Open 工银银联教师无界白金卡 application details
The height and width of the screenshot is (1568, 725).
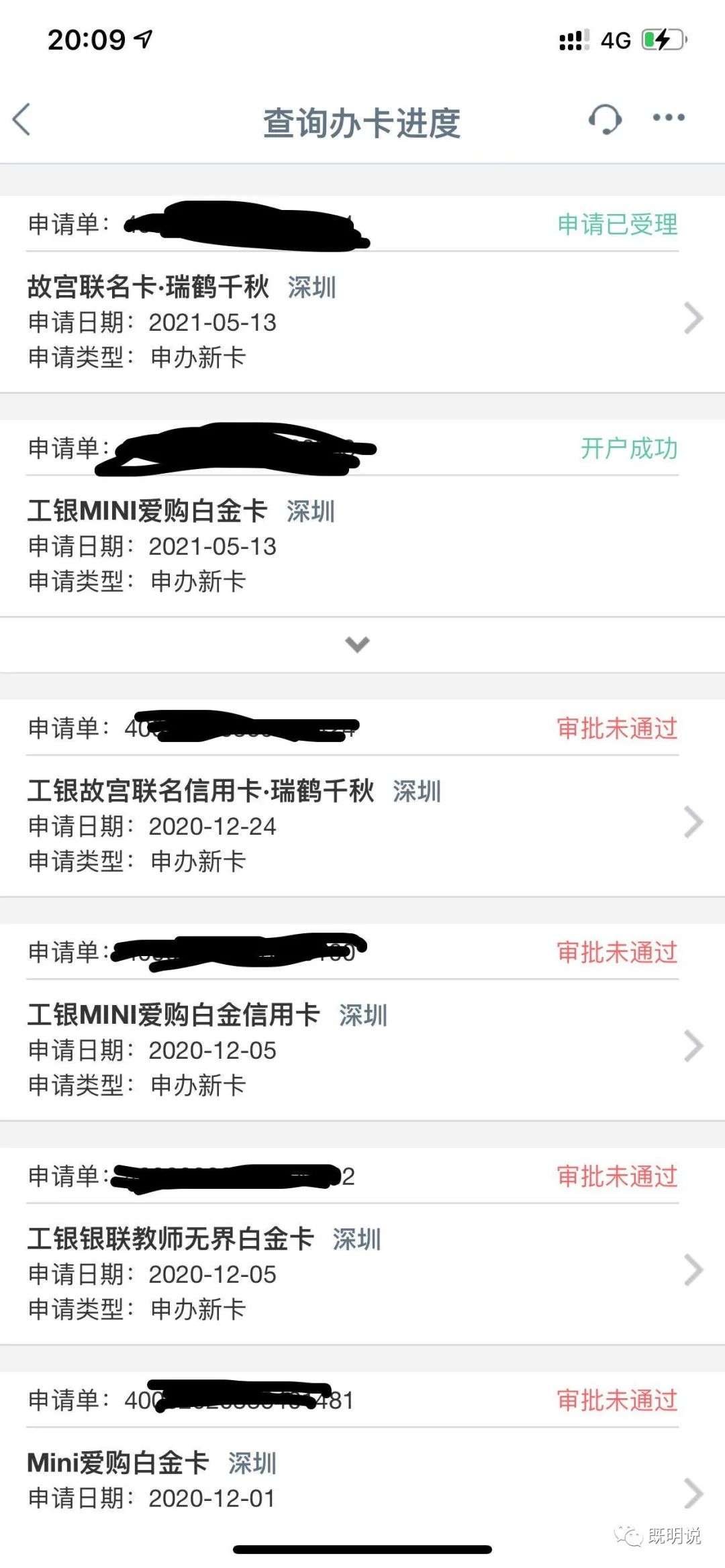(362, 1272)
